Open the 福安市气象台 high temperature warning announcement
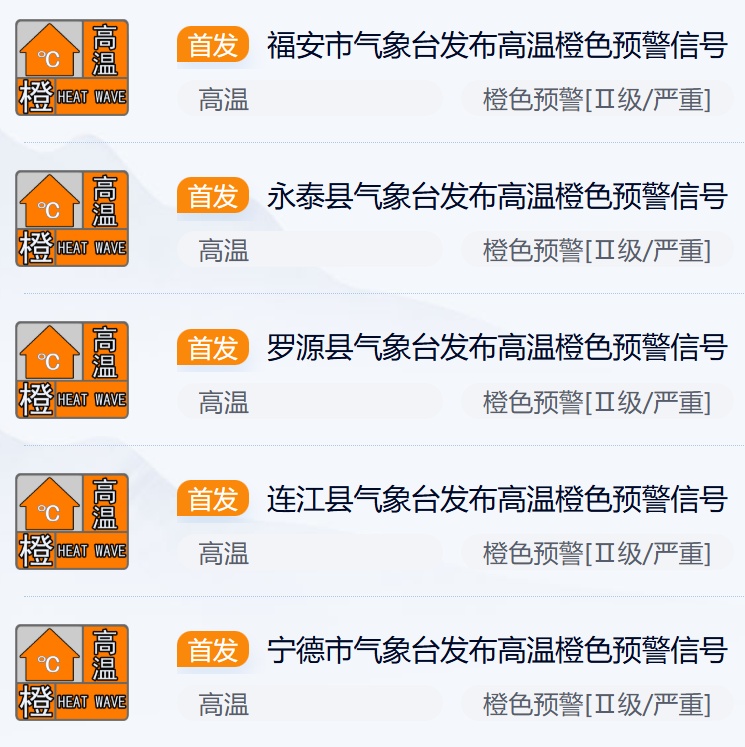The width and height of the screenshot is (745, 747). [x=497, y=45]
